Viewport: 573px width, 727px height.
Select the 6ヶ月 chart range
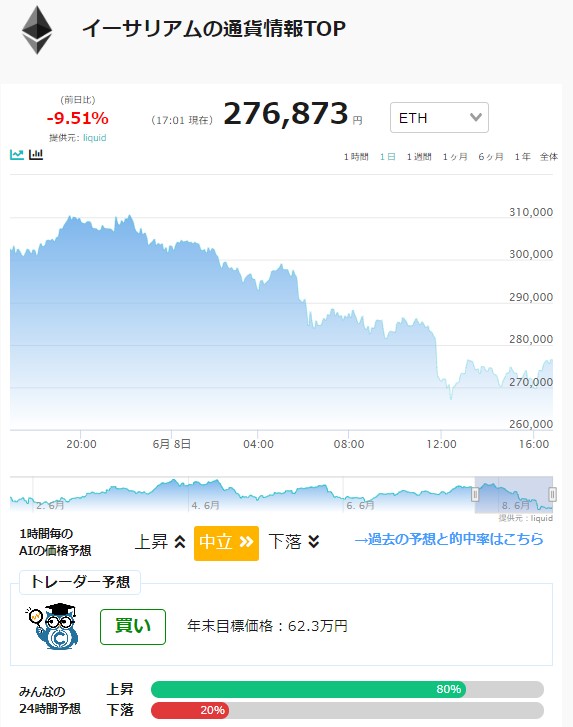point(491,157)
